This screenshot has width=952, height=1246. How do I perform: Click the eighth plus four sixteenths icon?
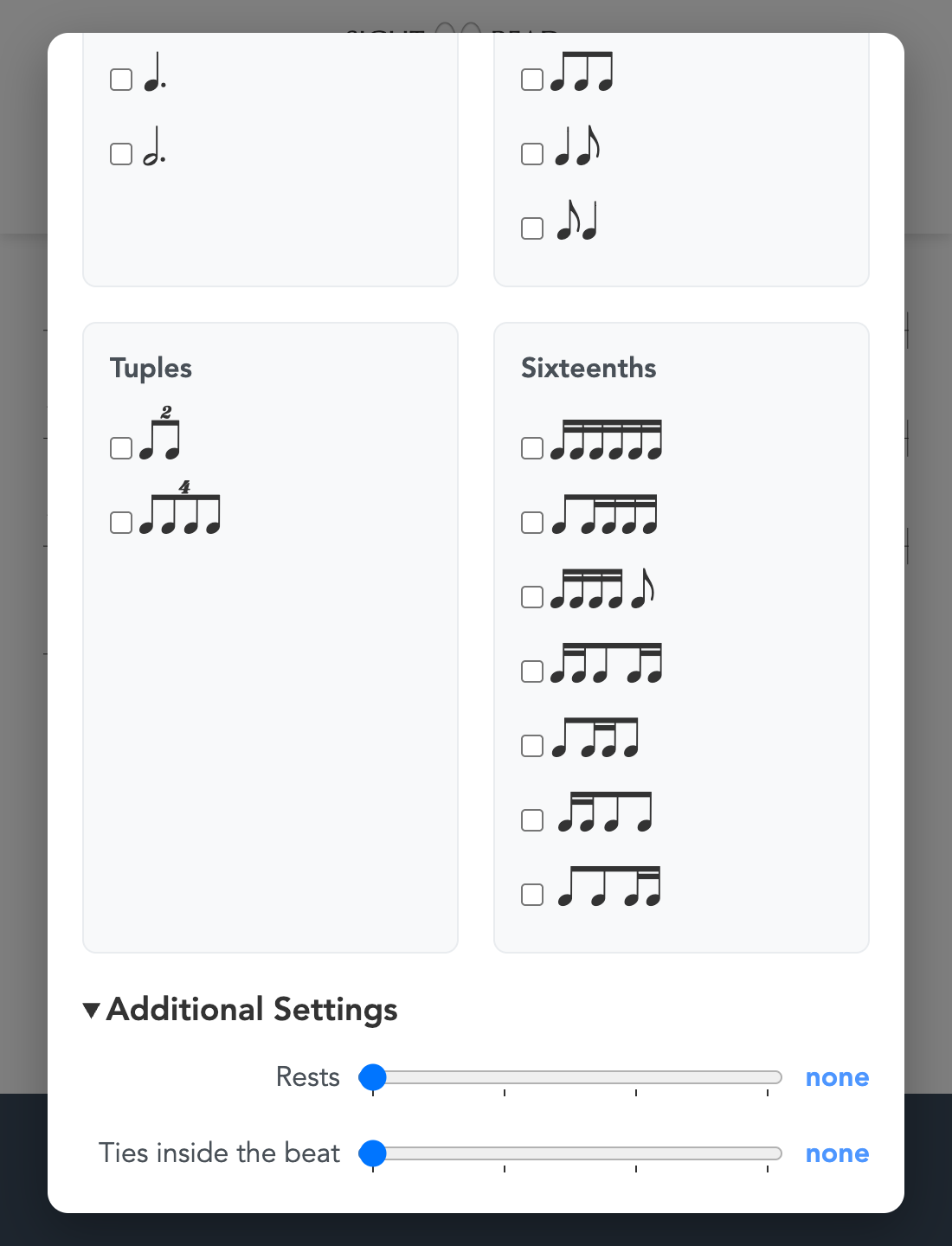[606, 515]
